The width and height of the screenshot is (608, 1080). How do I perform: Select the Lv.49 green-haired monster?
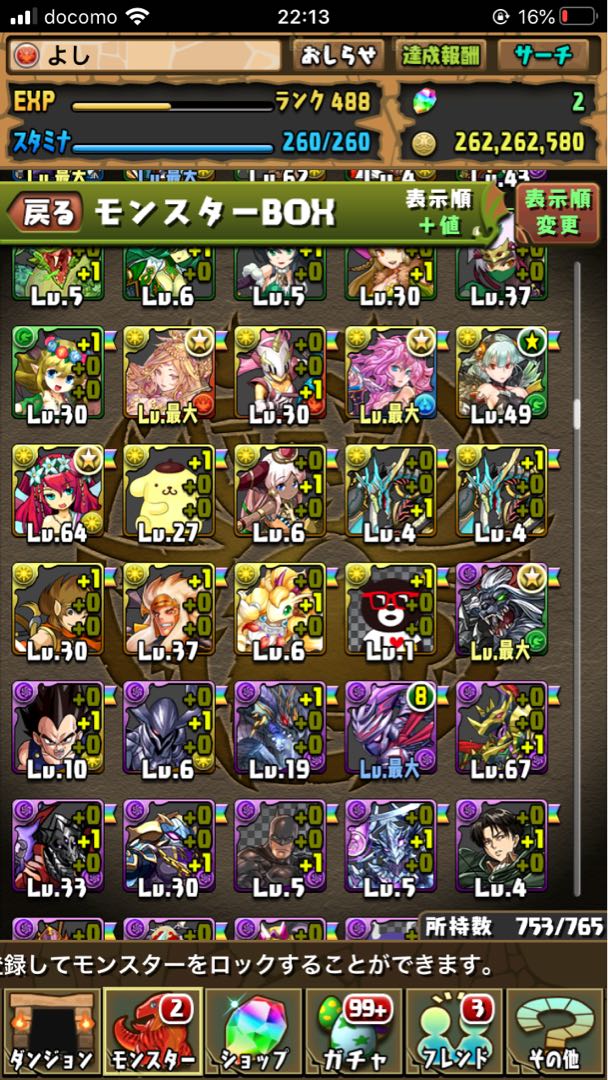(x=501, y=373)
